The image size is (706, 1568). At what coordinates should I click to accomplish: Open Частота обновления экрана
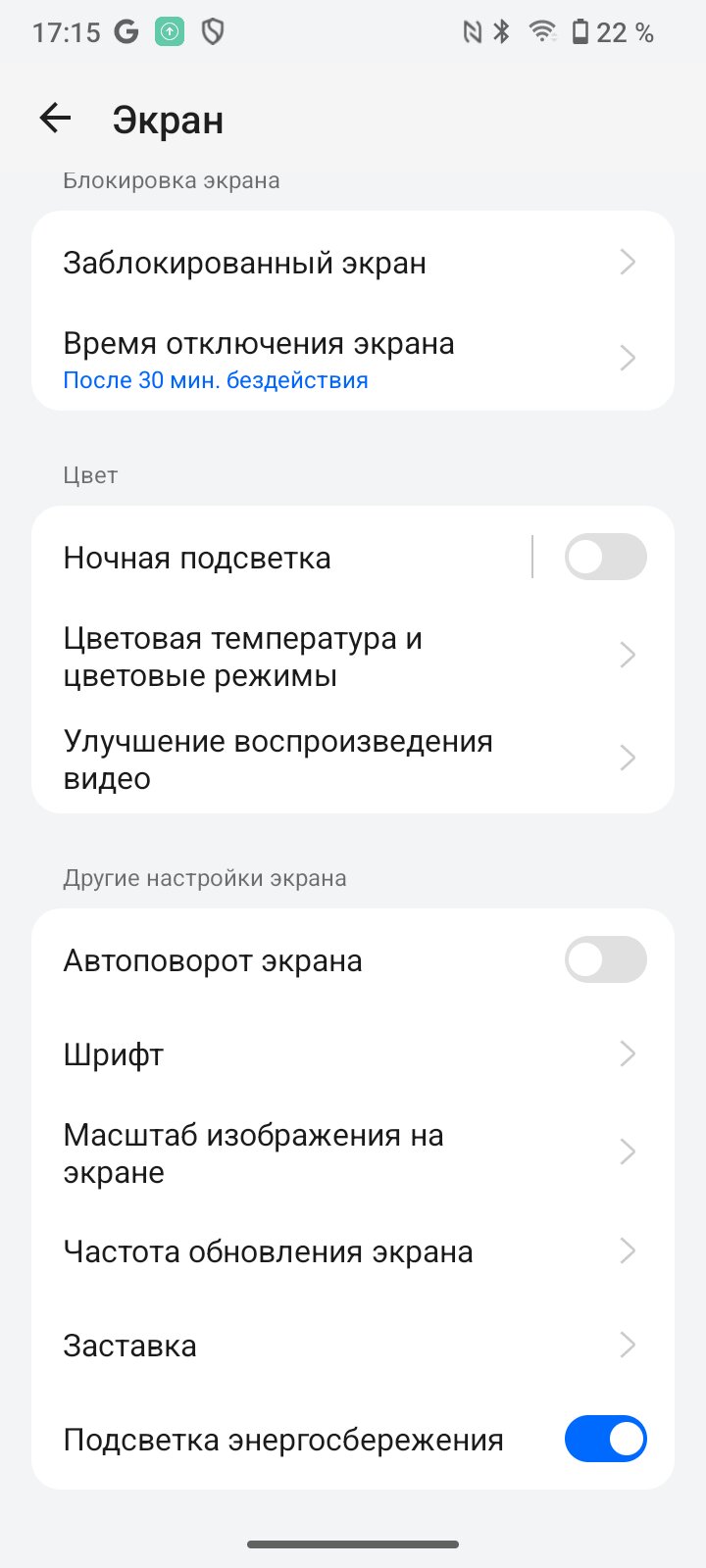click(353, 1251)
